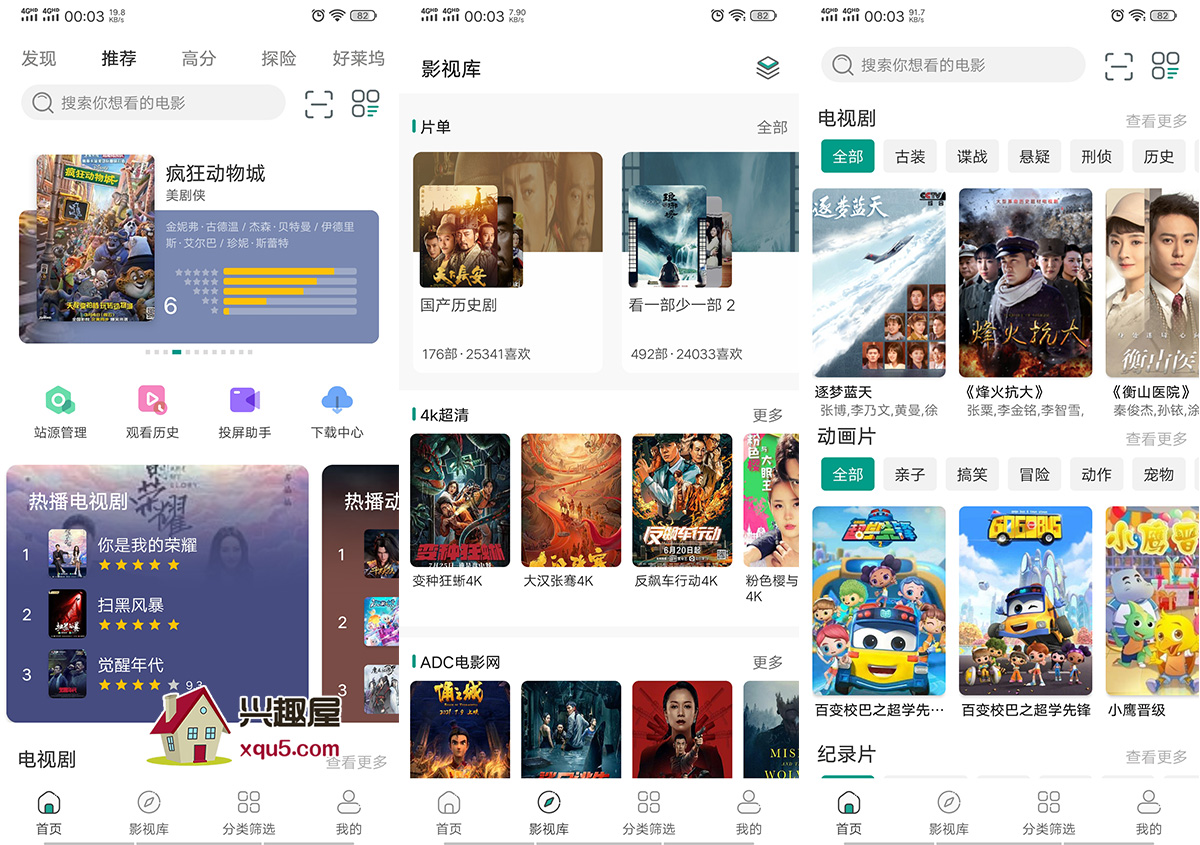Launch the 投屏助手 casting helper
1200x845 pixels.
[x=245, y=412]
